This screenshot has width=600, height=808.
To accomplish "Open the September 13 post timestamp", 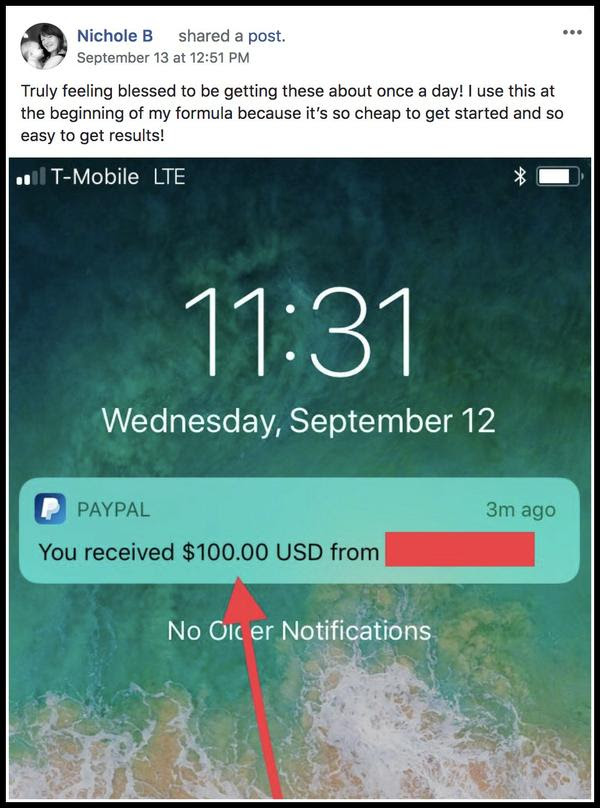I will click(x=163, y=58).
